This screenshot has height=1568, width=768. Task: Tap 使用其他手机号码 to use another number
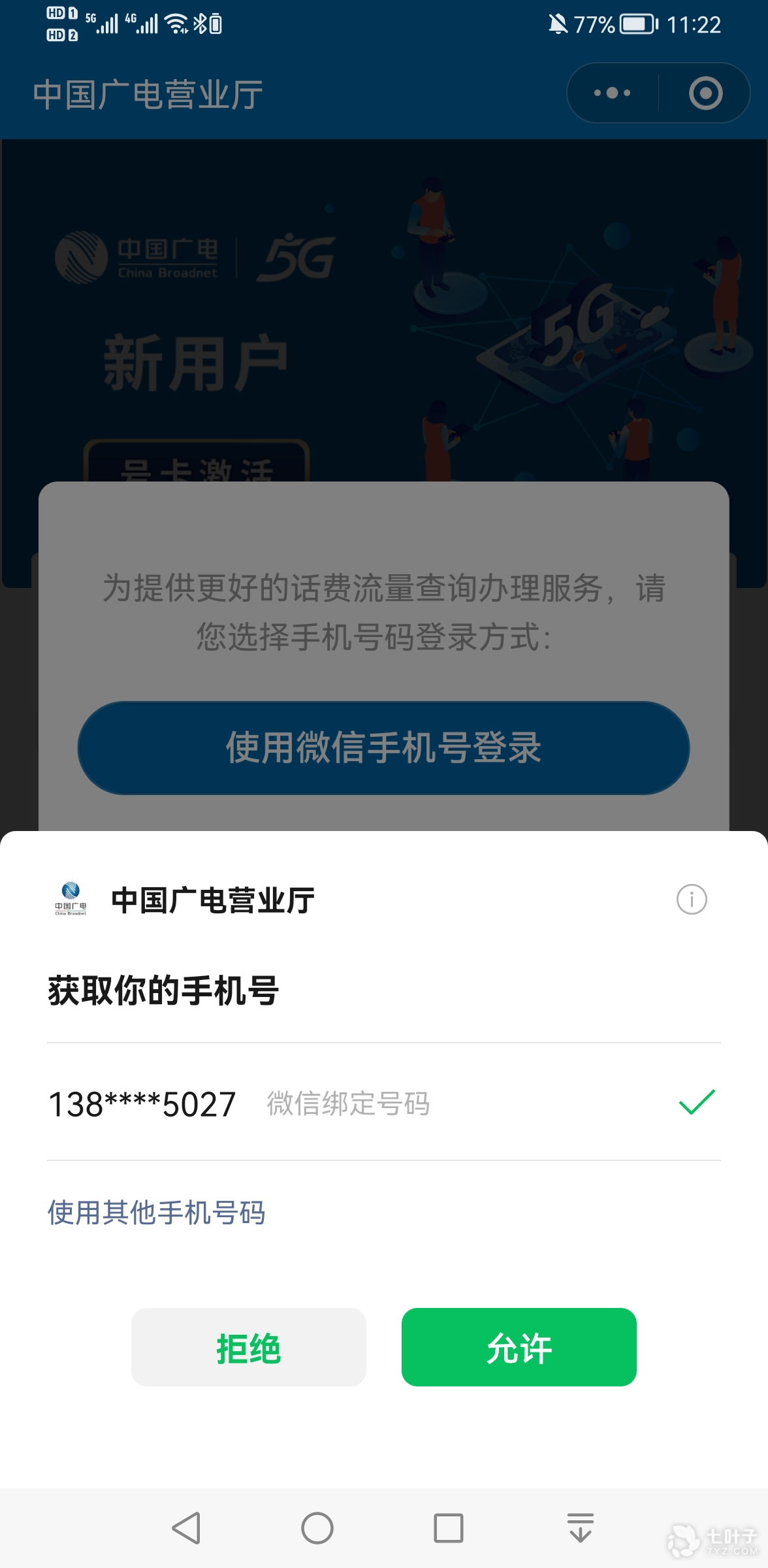[156, 1213]
